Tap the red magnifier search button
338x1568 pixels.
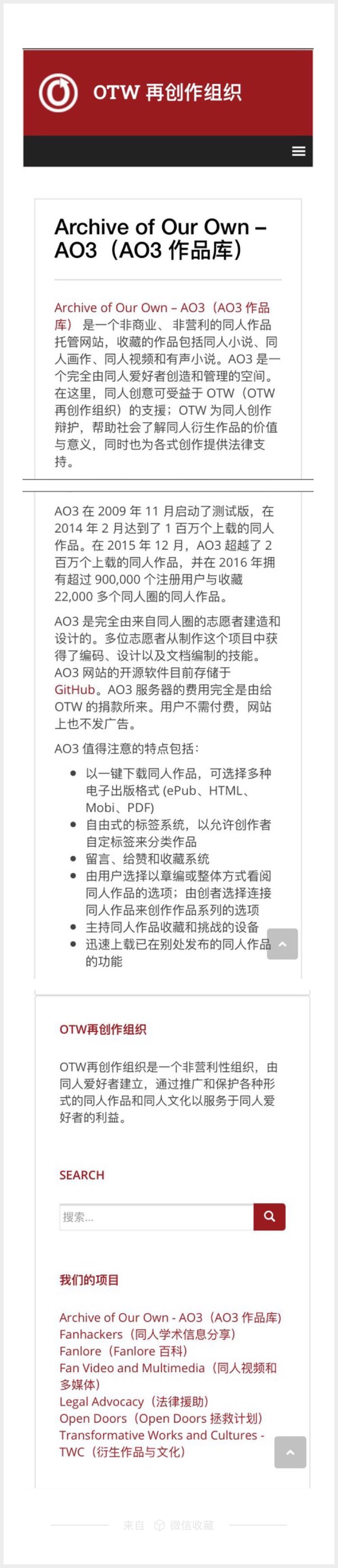[269, 1217]
